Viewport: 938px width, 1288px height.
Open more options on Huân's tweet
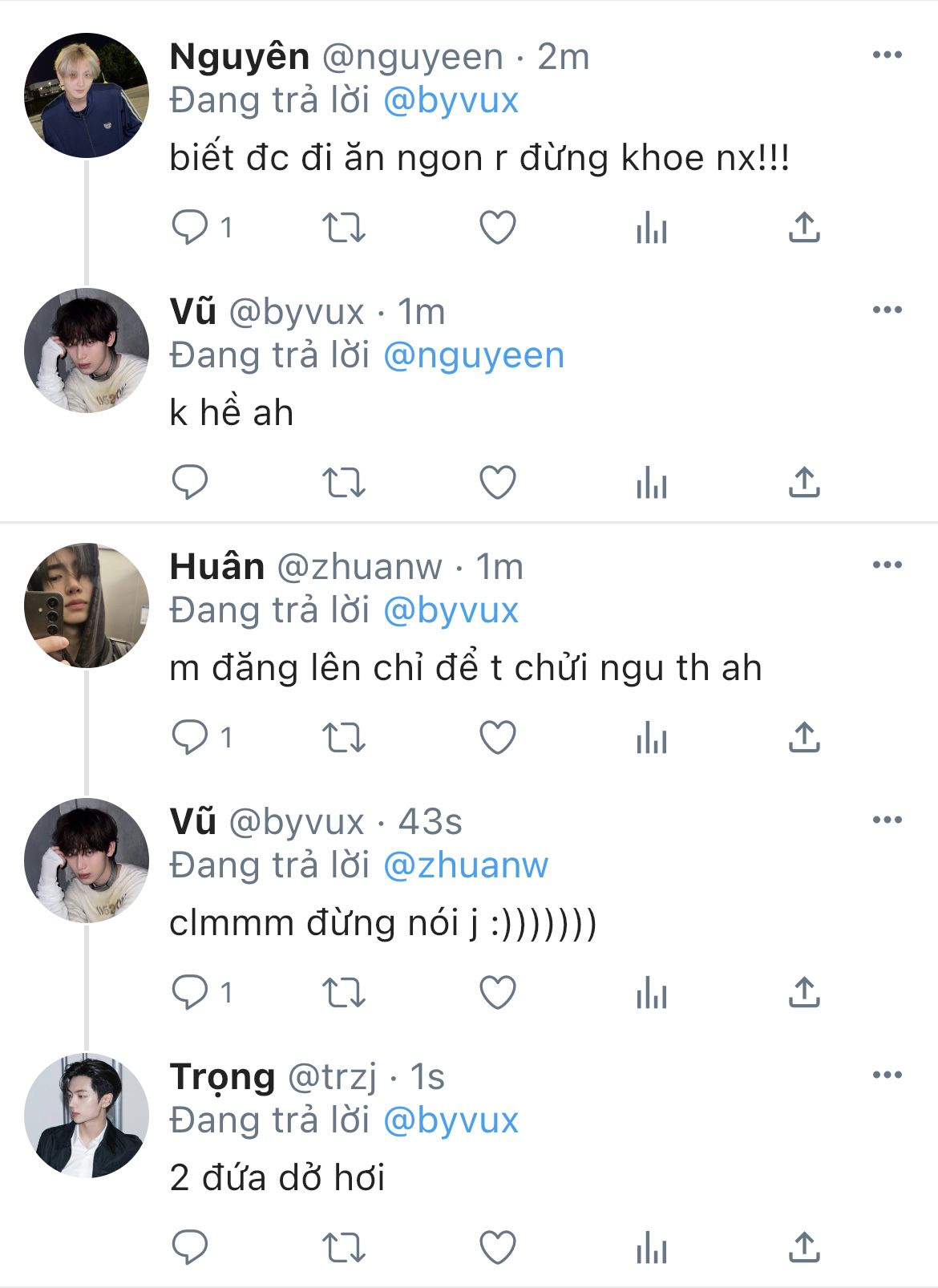click(887, 565)
